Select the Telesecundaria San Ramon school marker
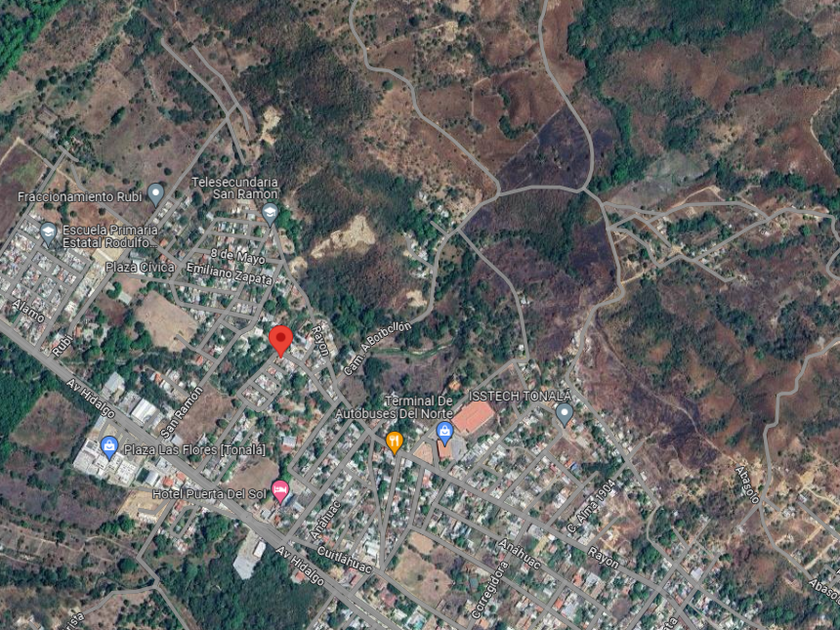Screen dimensions: 840x630 pos(269,212)
